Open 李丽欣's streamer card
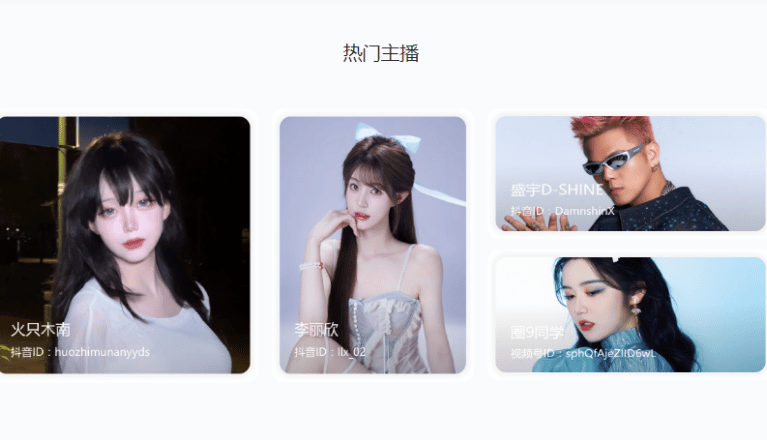This screenshot has width=767, height=440. (372, 245)
